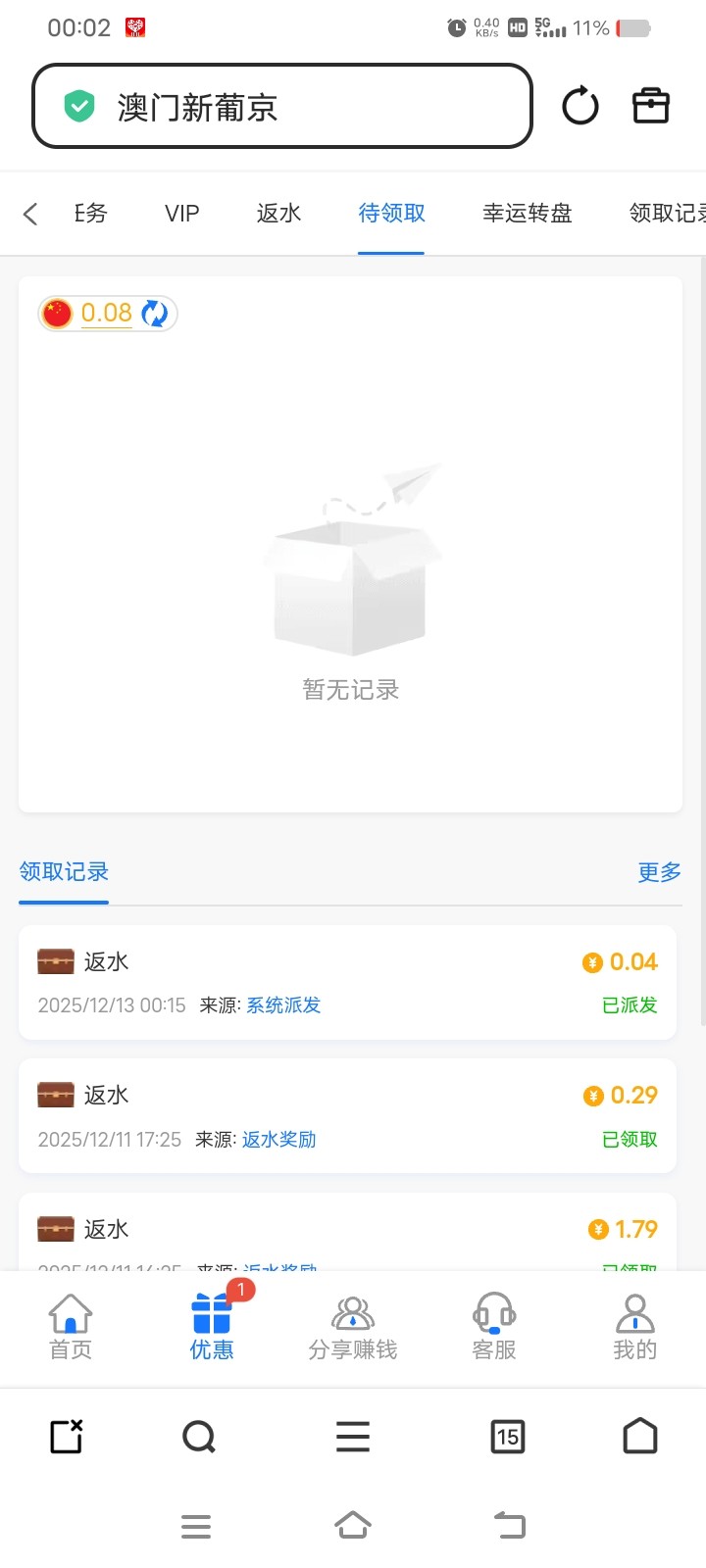
Task: Open the browser's search icon
Action: point(199,1437)
